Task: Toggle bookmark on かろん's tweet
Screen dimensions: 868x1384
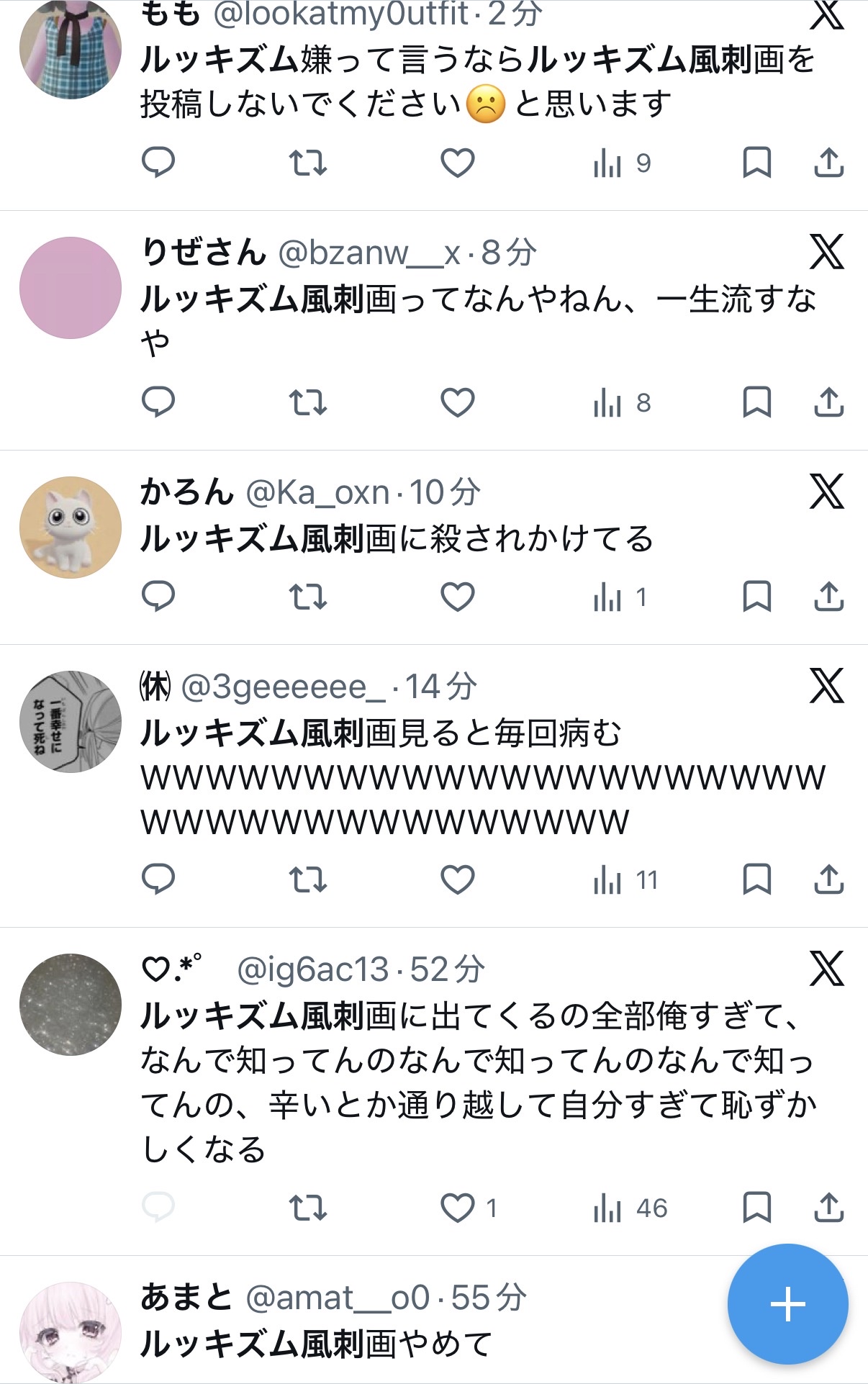Action: pos(758,594)
